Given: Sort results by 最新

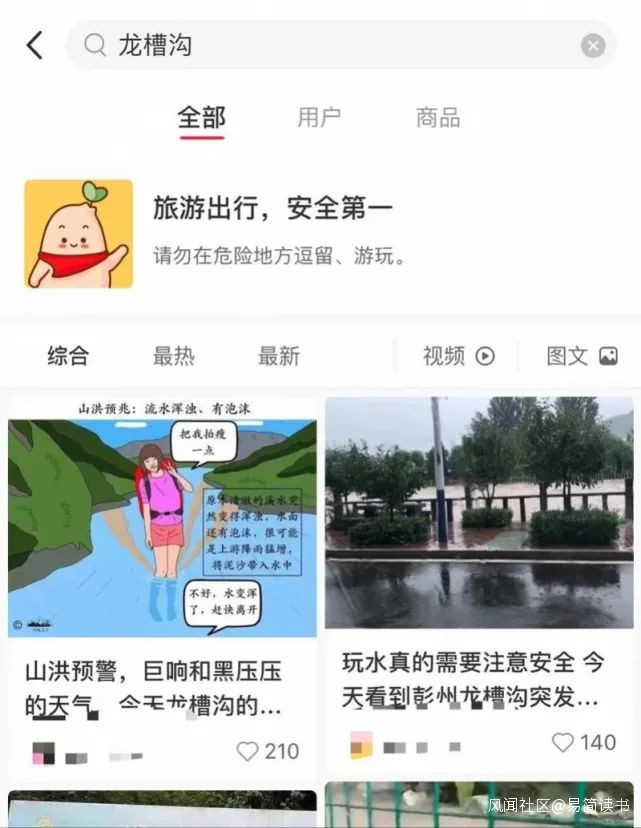Looking at the screenshot, I should pyautogui.click(x=279, y=356).
